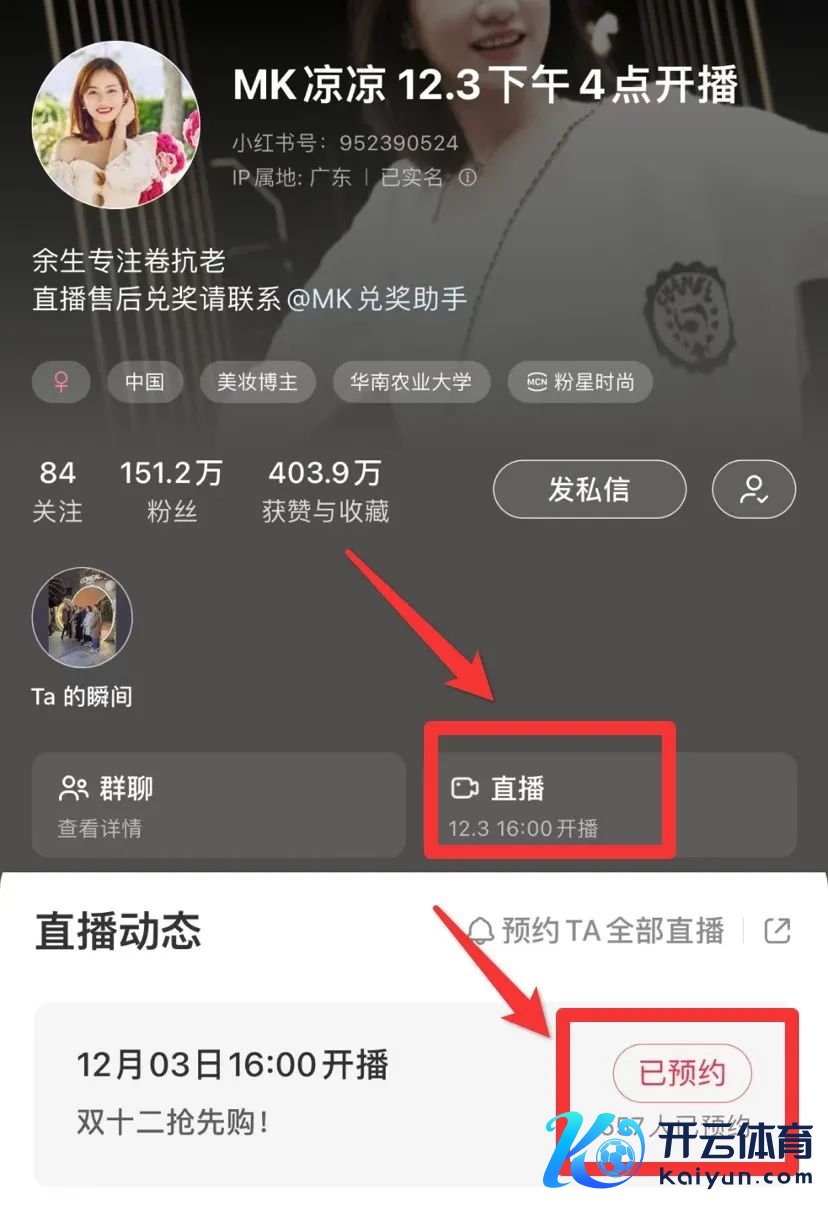The height and width of the screenshot is (1210, 828).
Task: Open the 群聊 card to view details
Action: click(218, 805)
